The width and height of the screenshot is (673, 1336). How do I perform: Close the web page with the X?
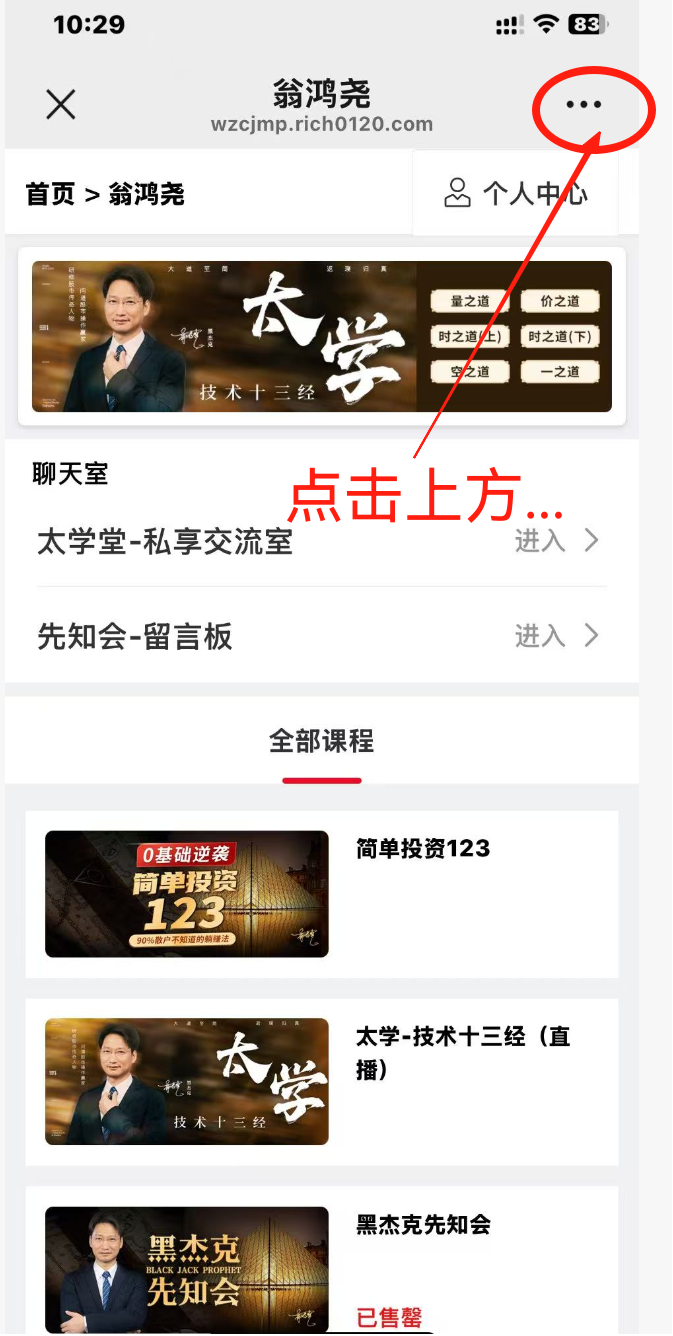coord(61,105)
